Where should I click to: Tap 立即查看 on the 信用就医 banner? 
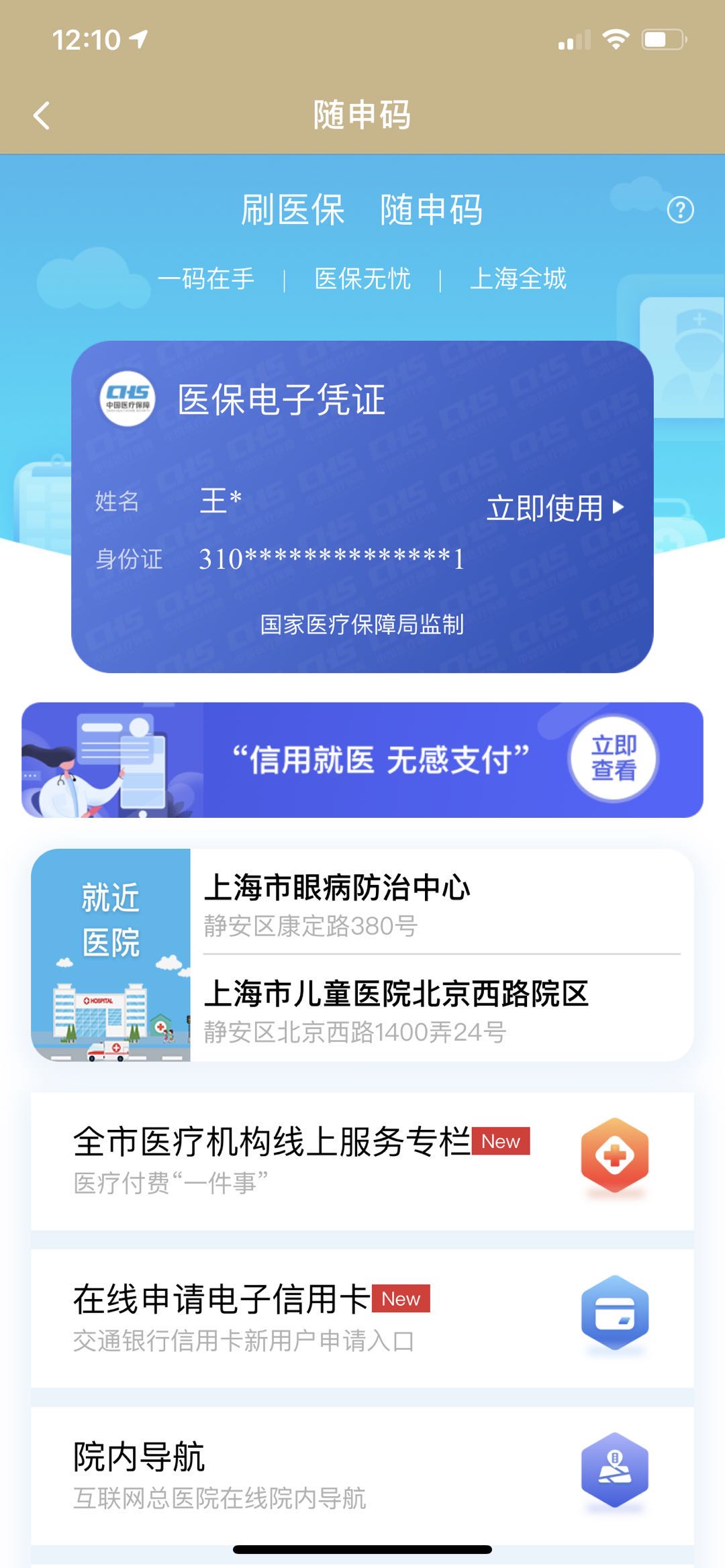(x=613, y=759)
